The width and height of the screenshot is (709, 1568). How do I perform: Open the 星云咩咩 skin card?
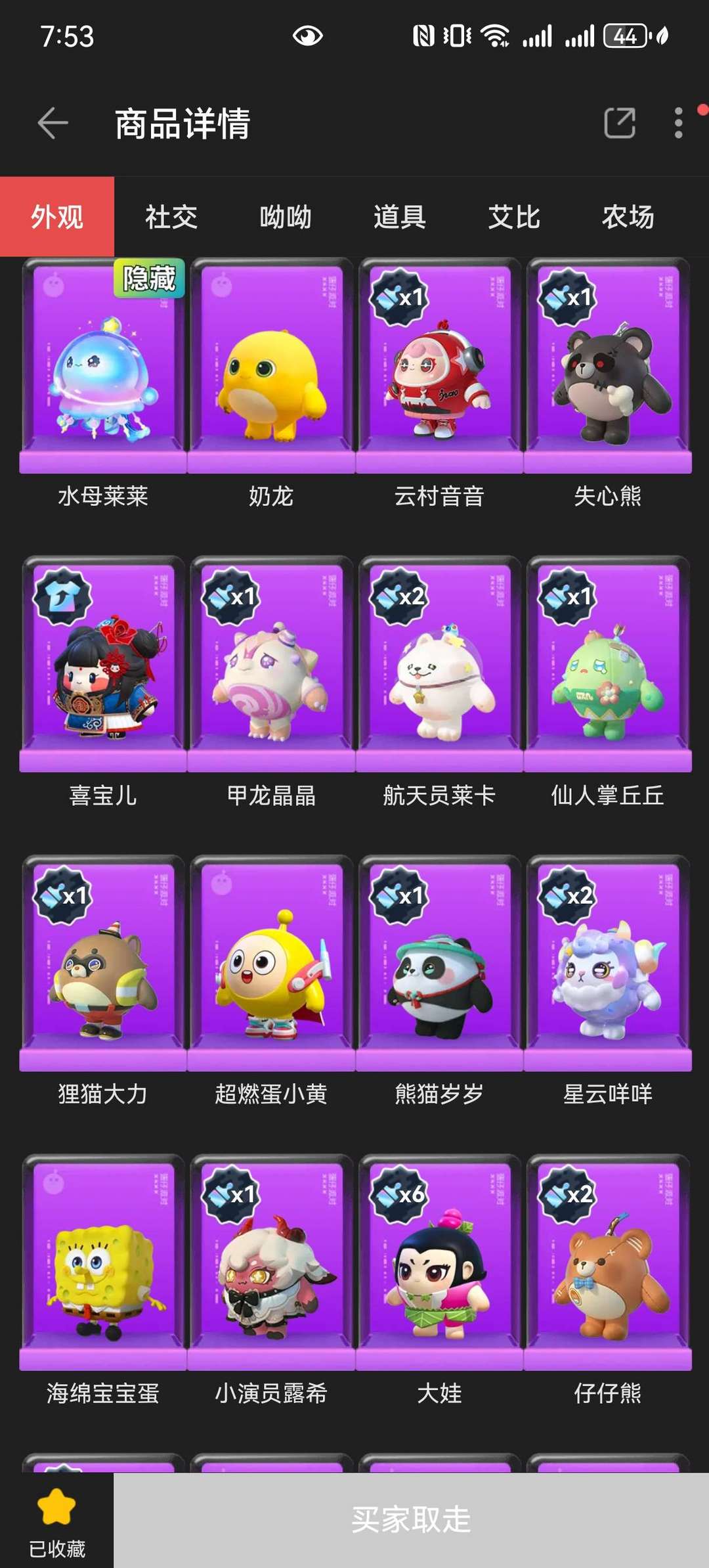pyautogui.click(x=607, y=982)
